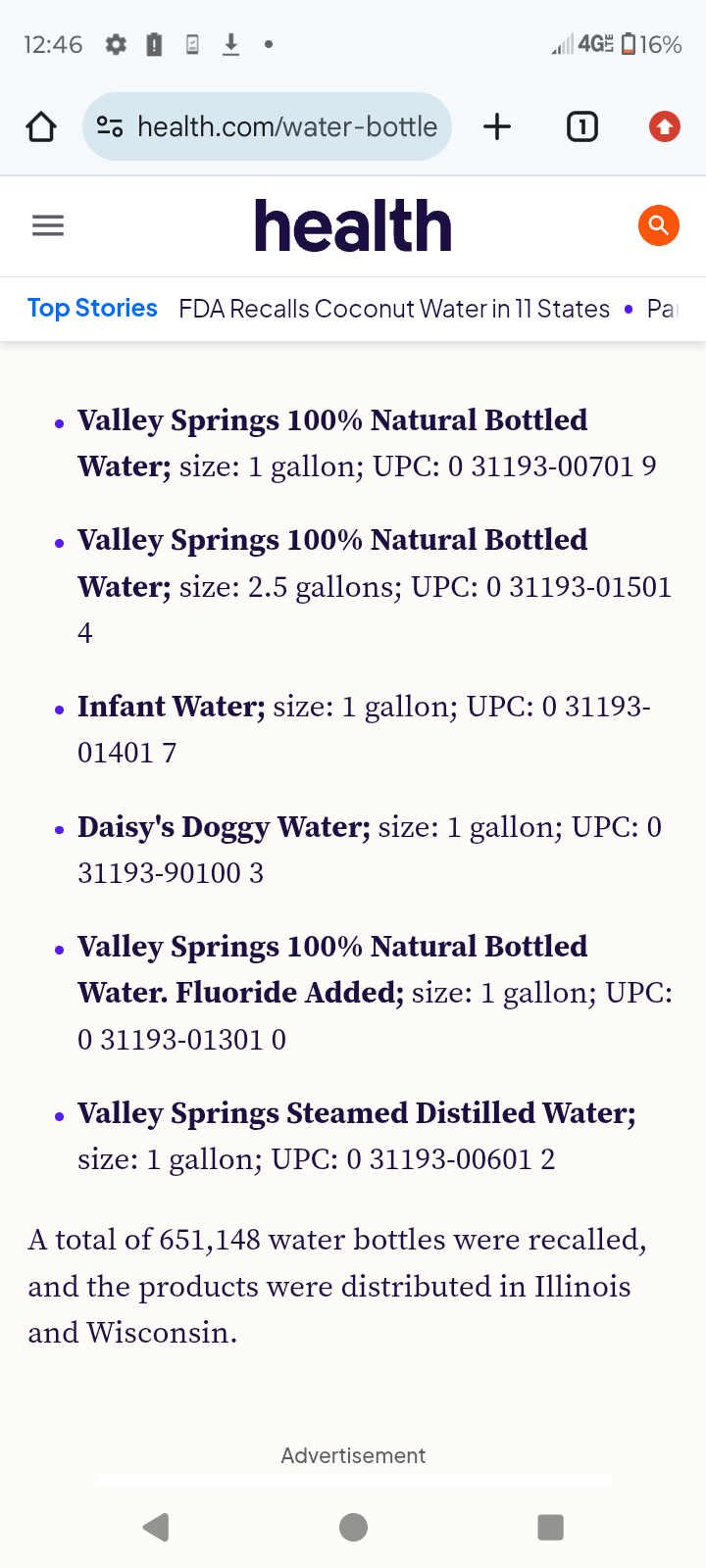Tap the health.com address bar

pyautogui.click(x=284, y=126)
